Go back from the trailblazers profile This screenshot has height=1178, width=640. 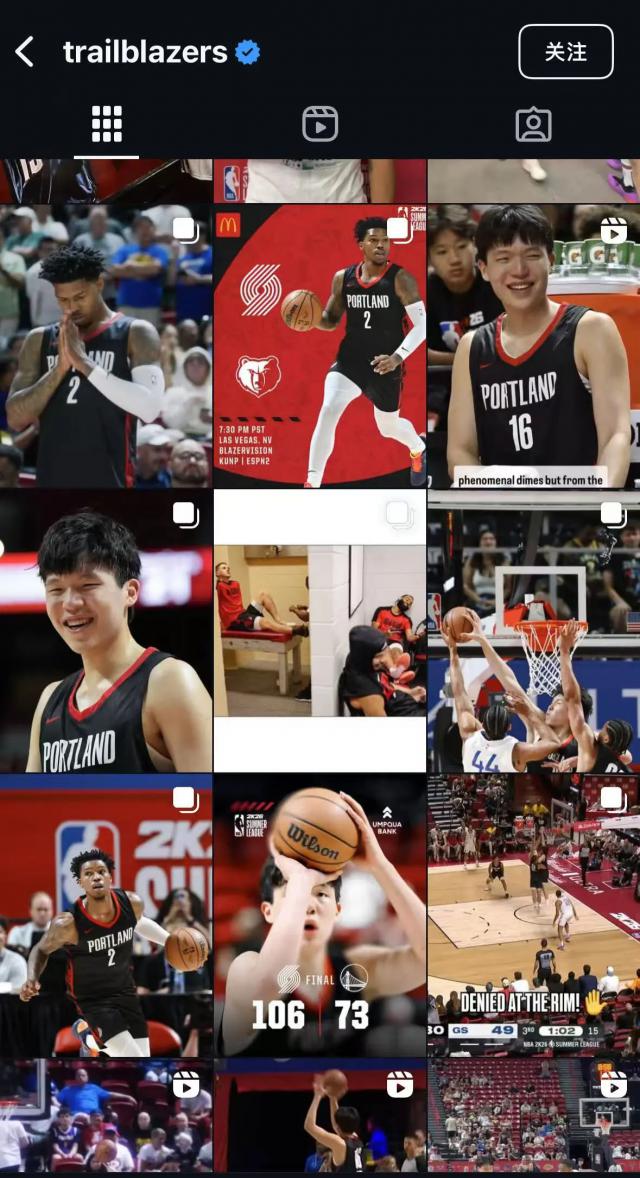25,52
